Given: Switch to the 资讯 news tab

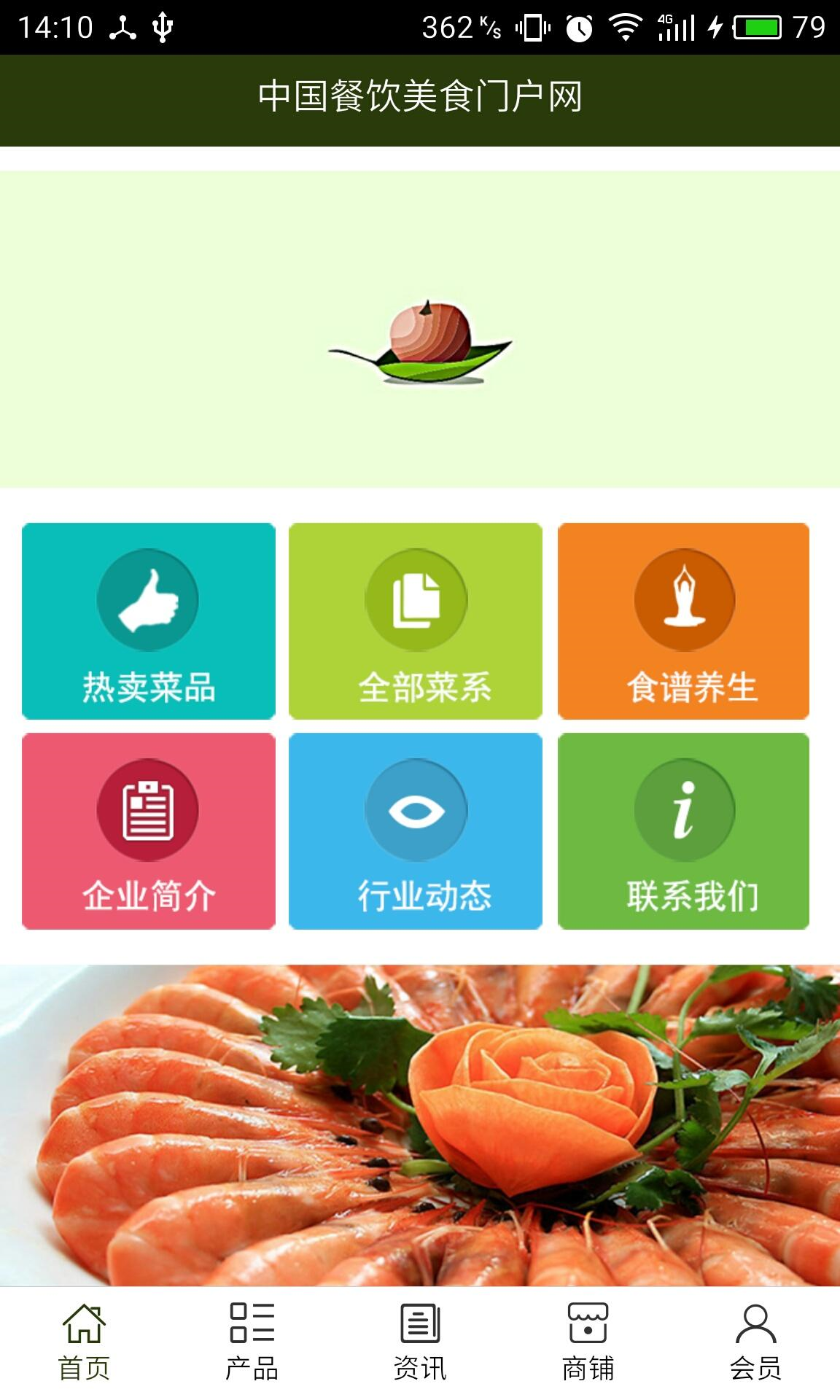Looking at the screenshot, I should click(420, 1343).
